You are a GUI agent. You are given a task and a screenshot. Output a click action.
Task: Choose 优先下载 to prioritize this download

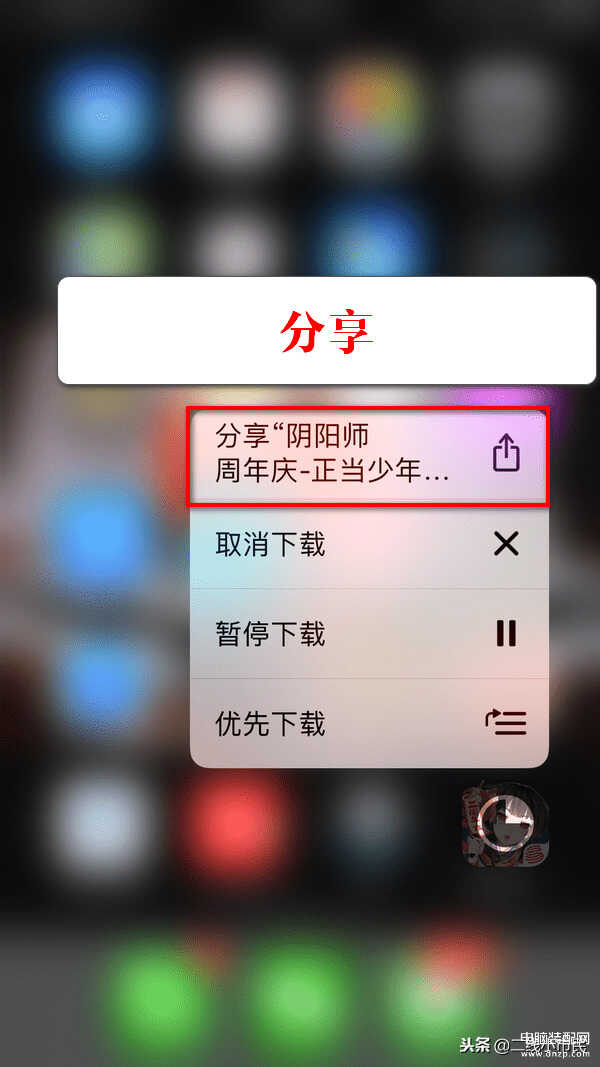[368, 723]
